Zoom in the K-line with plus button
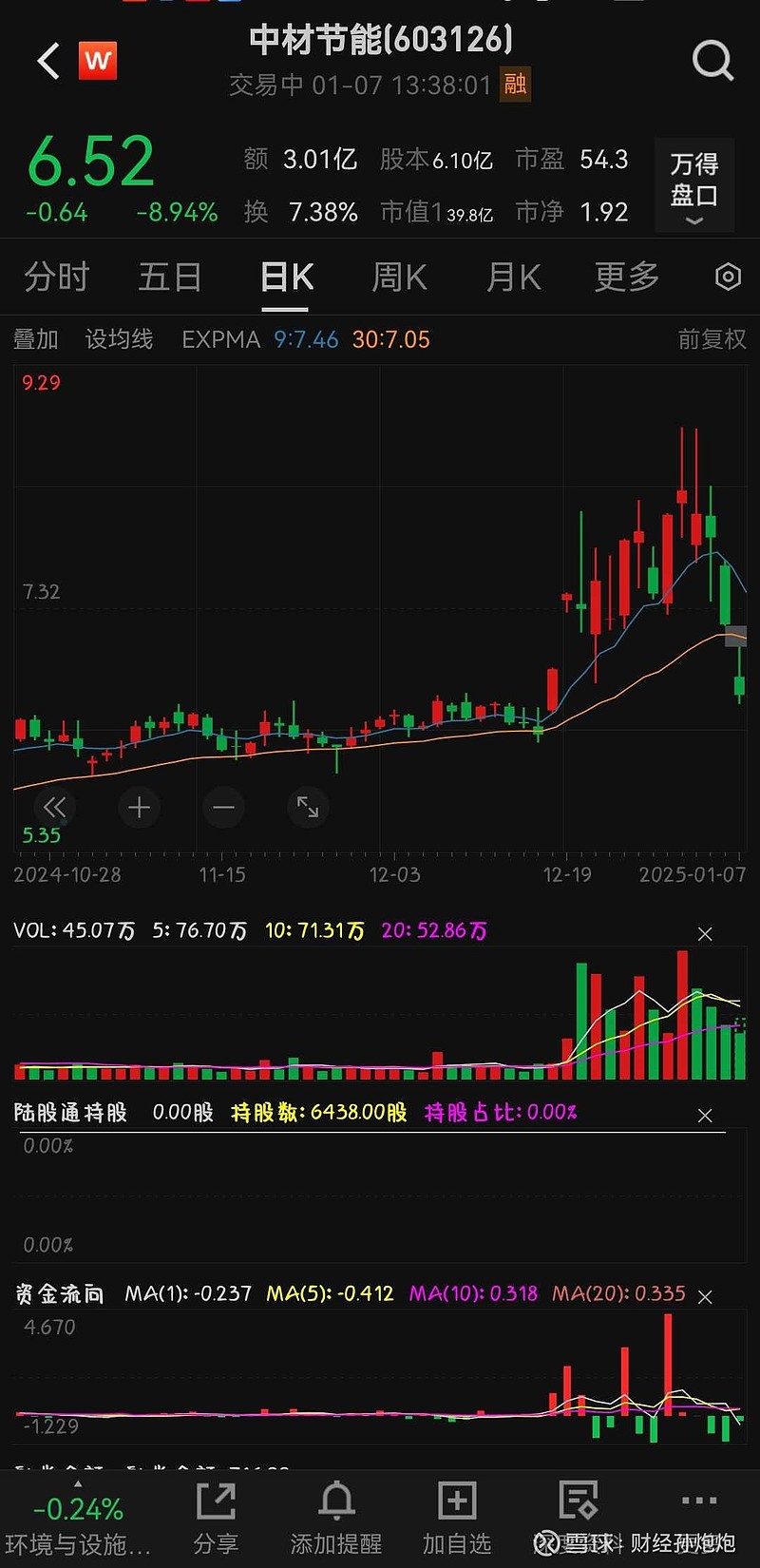The width and height of the screenshot is (760, 1568). click(x=140, y=808)
